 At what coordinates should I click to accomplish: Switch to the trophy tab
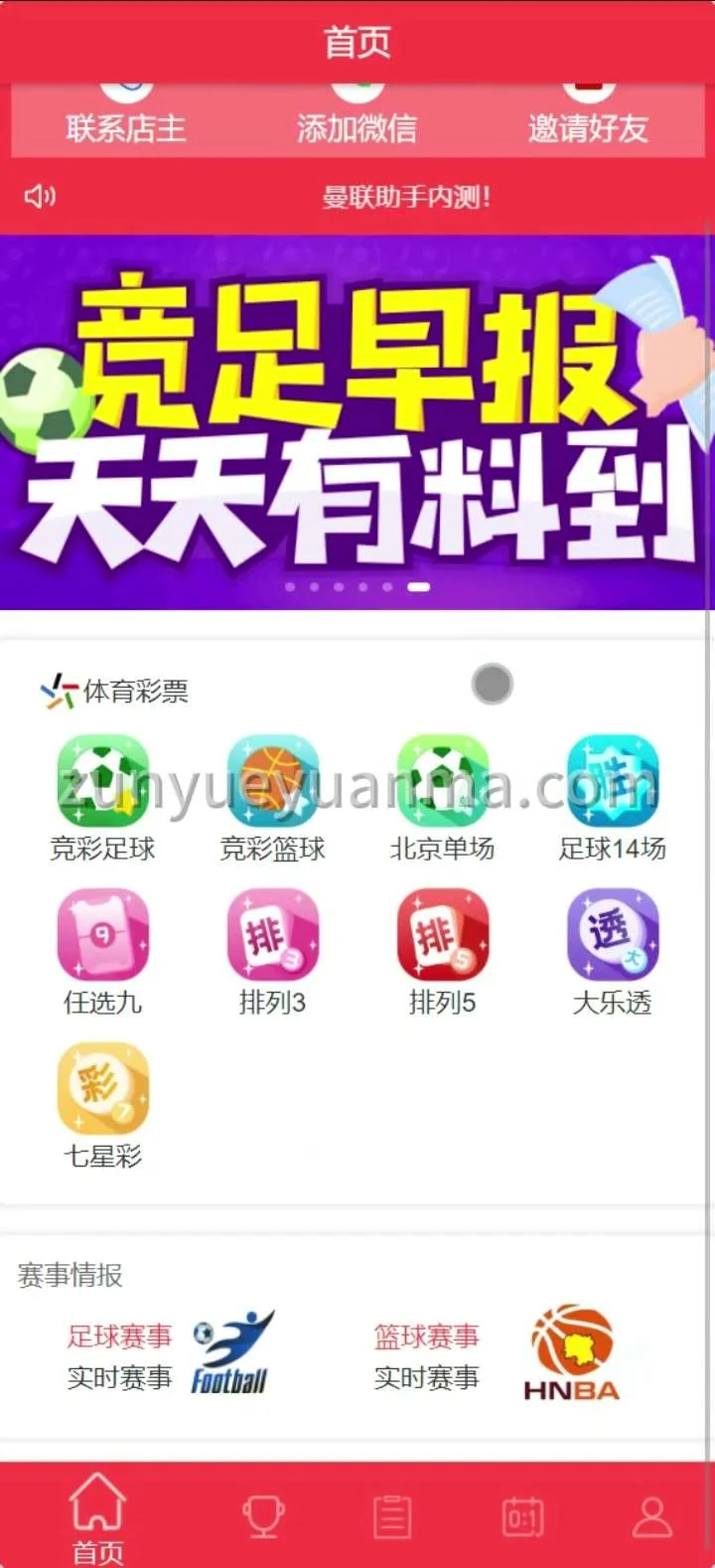[x=263, y=1517]
